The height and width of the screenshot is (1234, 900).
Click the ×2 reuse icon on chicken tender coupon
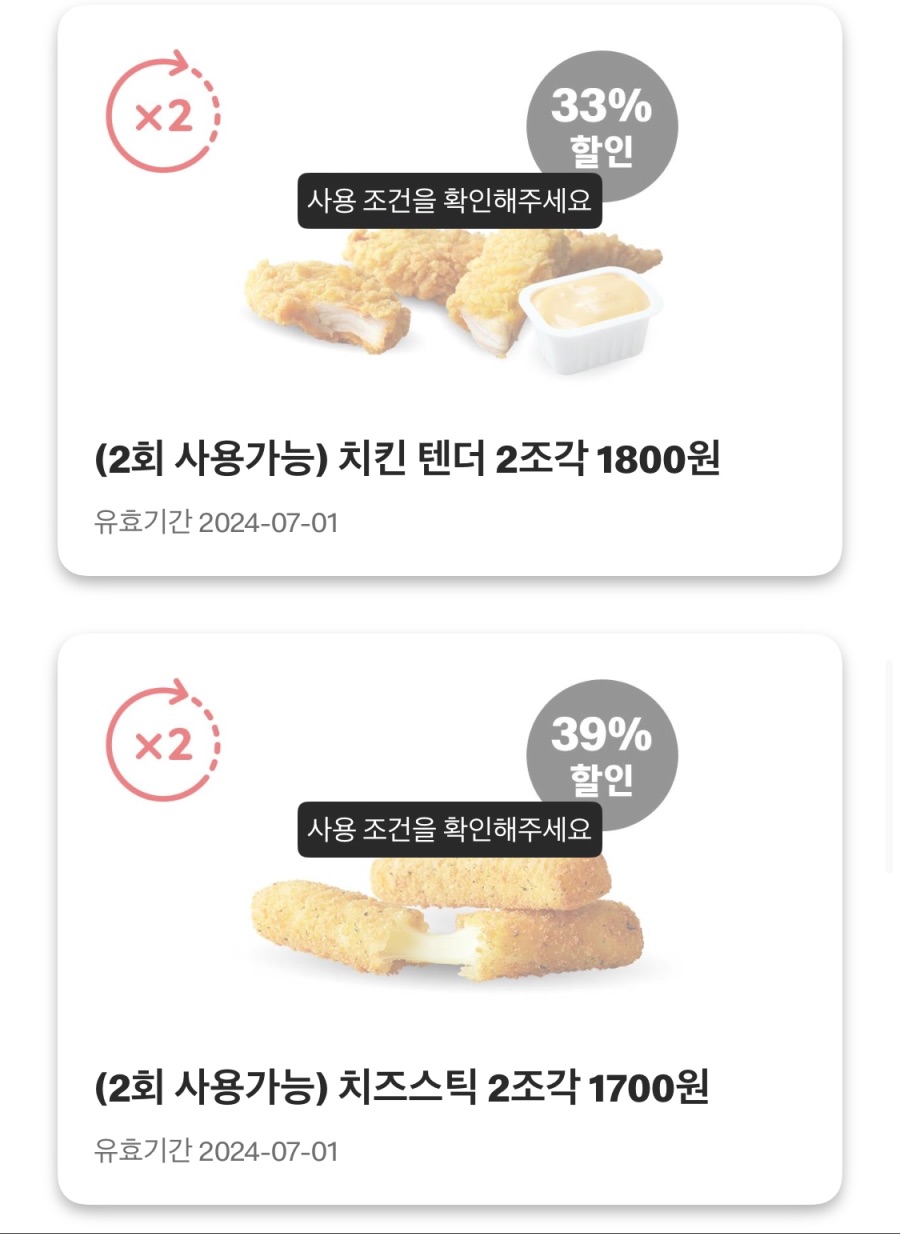[x=160, y=113]
